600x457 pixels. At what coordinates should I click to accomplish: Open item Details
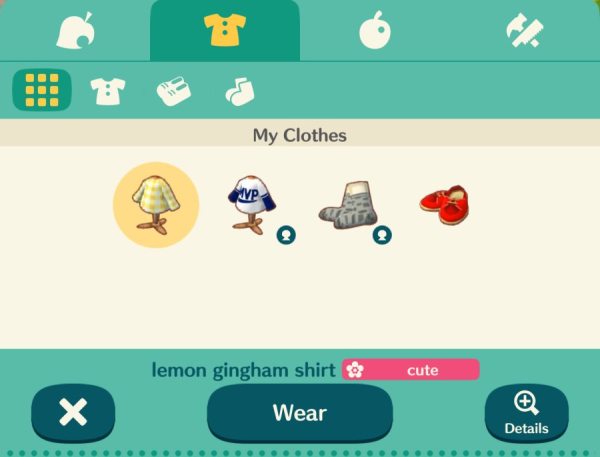click(526, 413)
